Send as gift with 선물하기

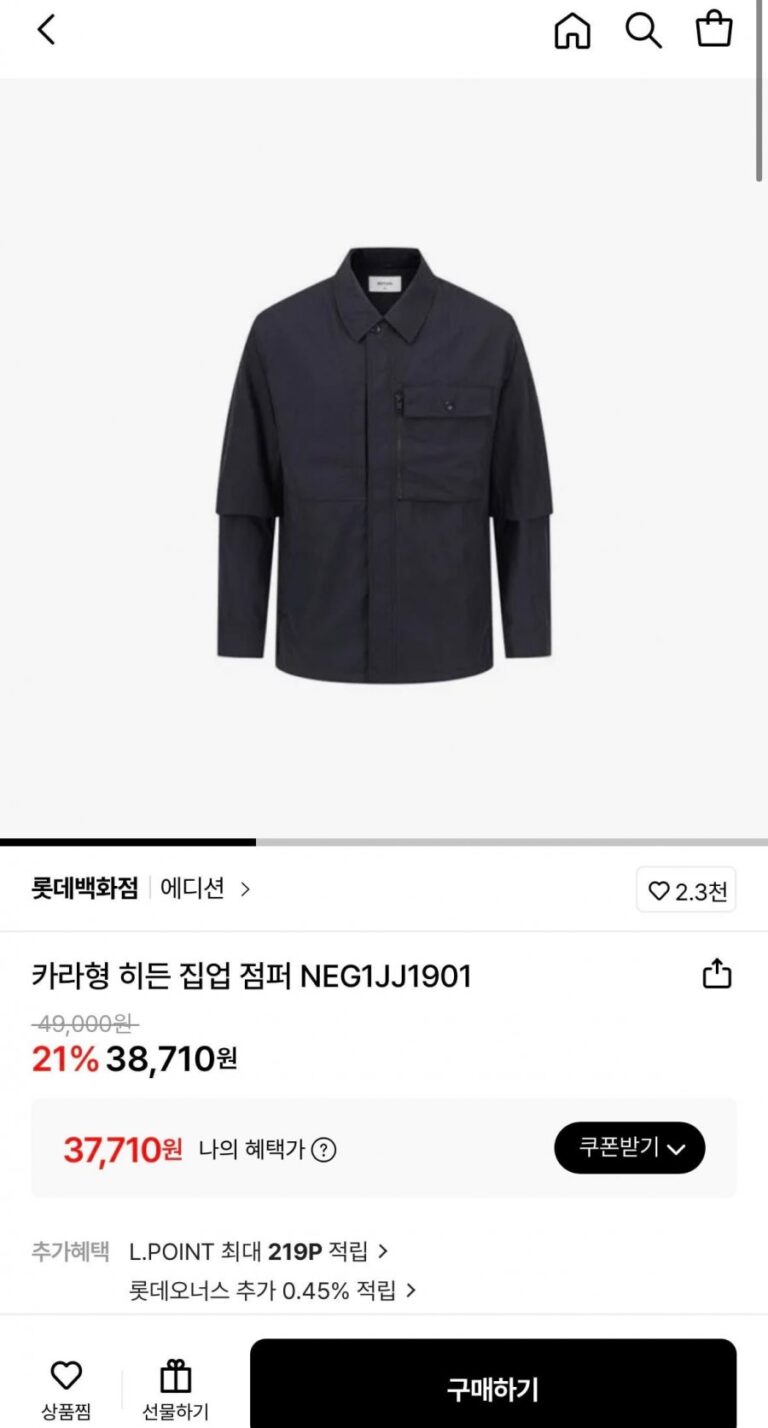(x=176, y=1388)
